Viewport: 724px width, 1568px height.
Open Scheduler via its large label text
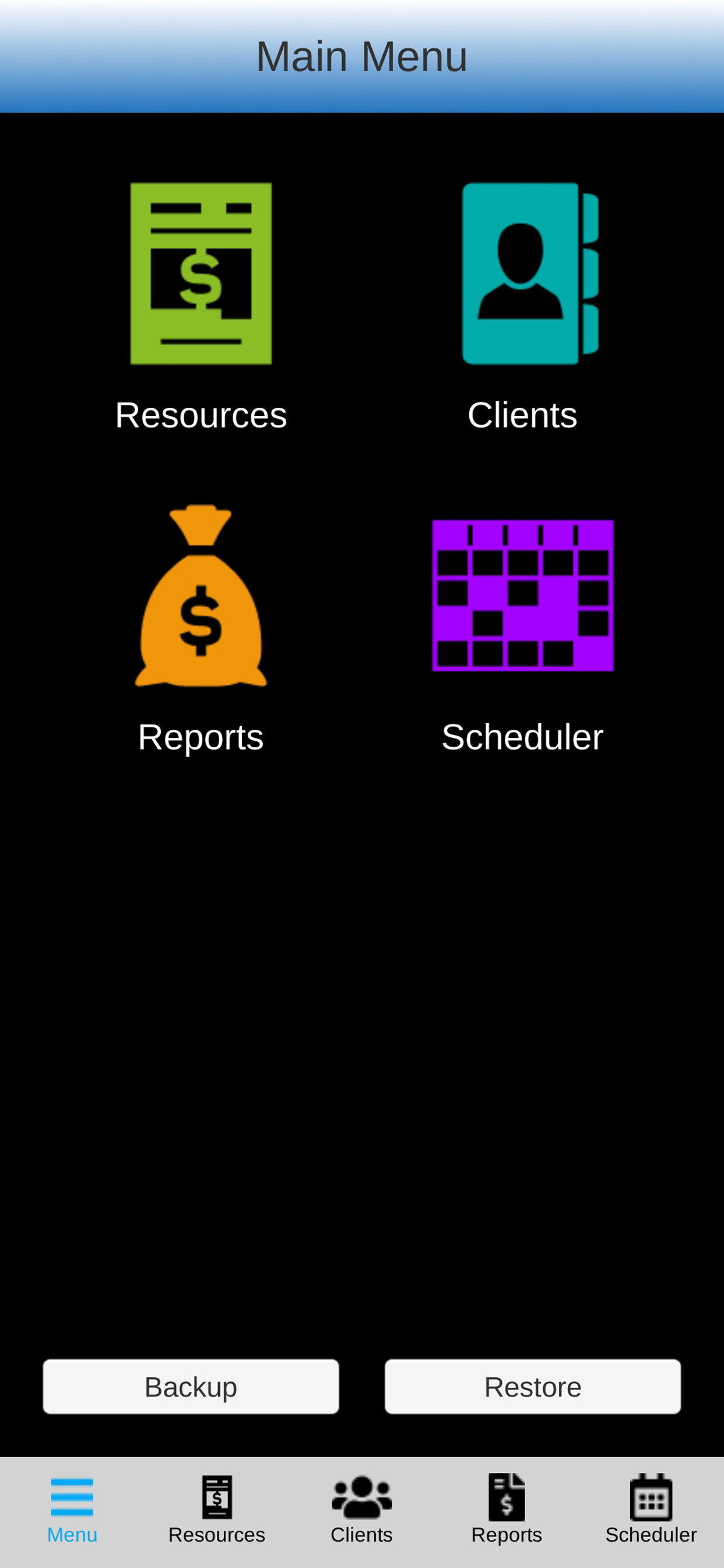click(522, 737)
